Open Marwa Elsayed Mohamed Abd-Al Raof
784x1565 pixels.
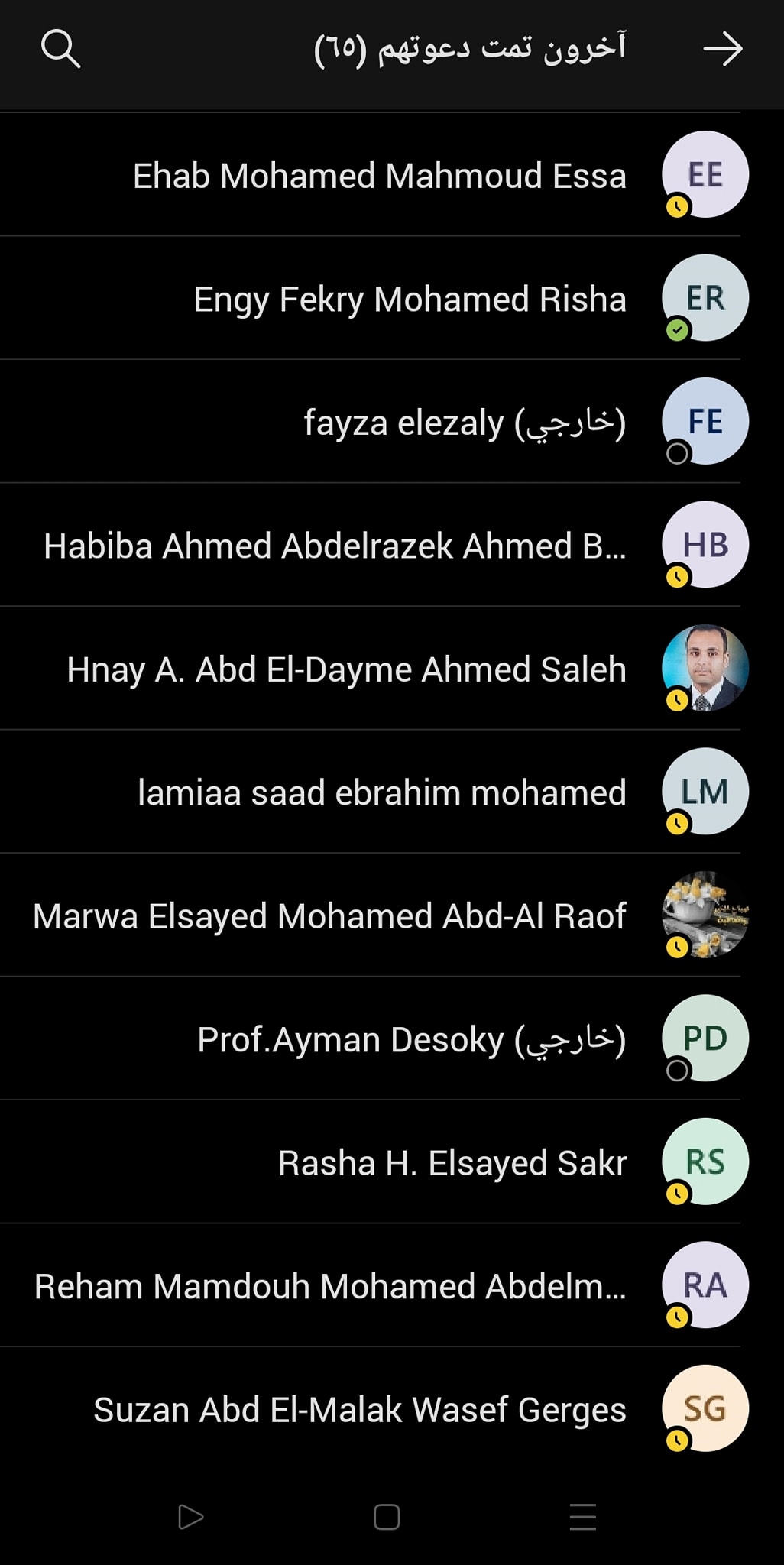click(x=392, y=915)
